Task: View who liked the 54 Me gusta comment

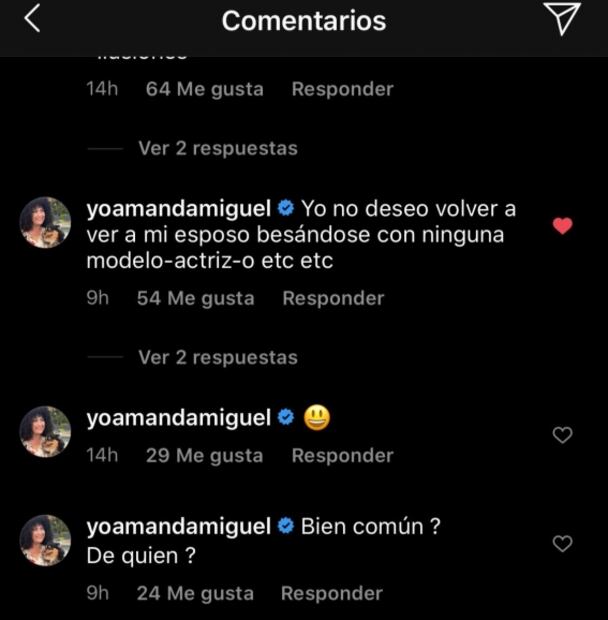Action: pyautogui.click(x=195, y=298)
